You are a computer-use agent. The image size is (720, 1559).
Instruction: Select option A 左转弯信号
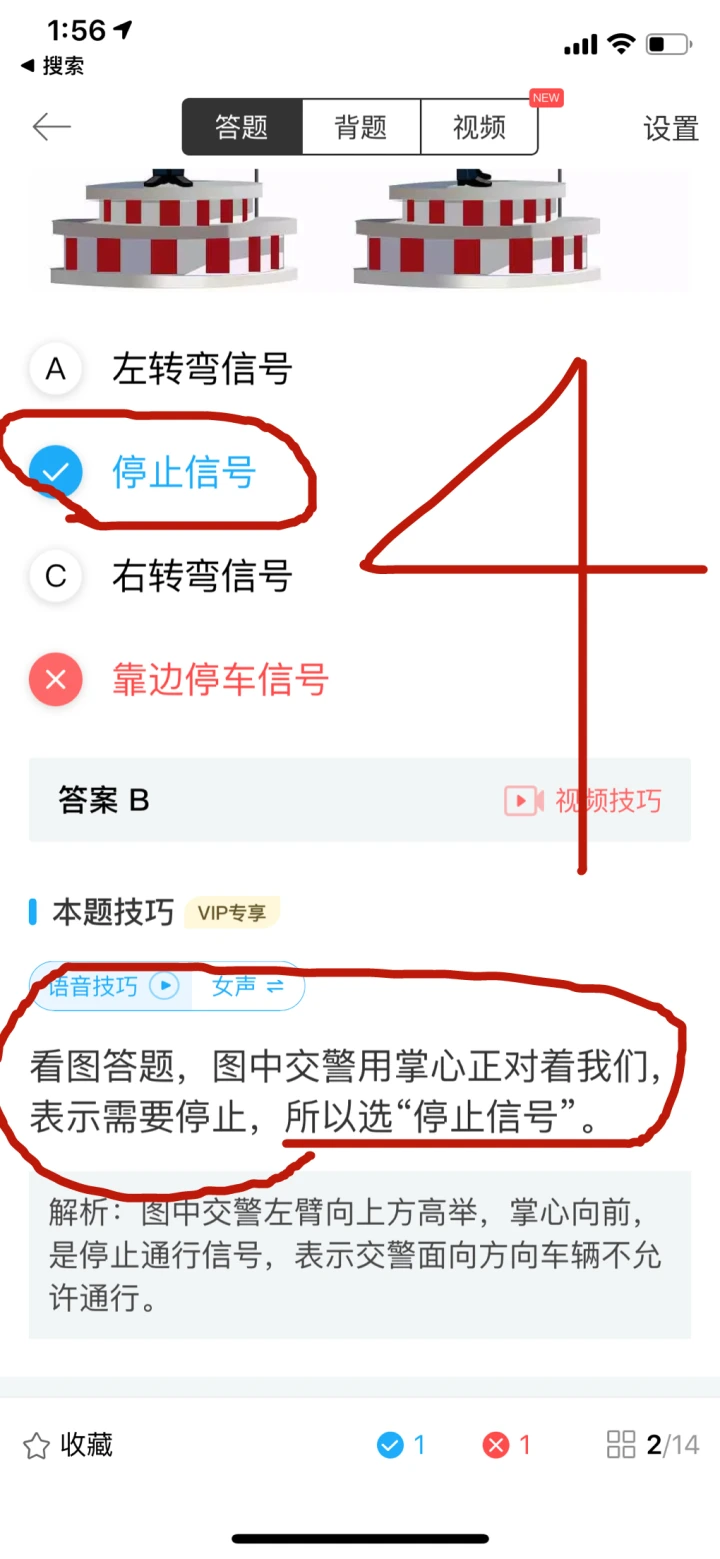[x=200, y=369]
